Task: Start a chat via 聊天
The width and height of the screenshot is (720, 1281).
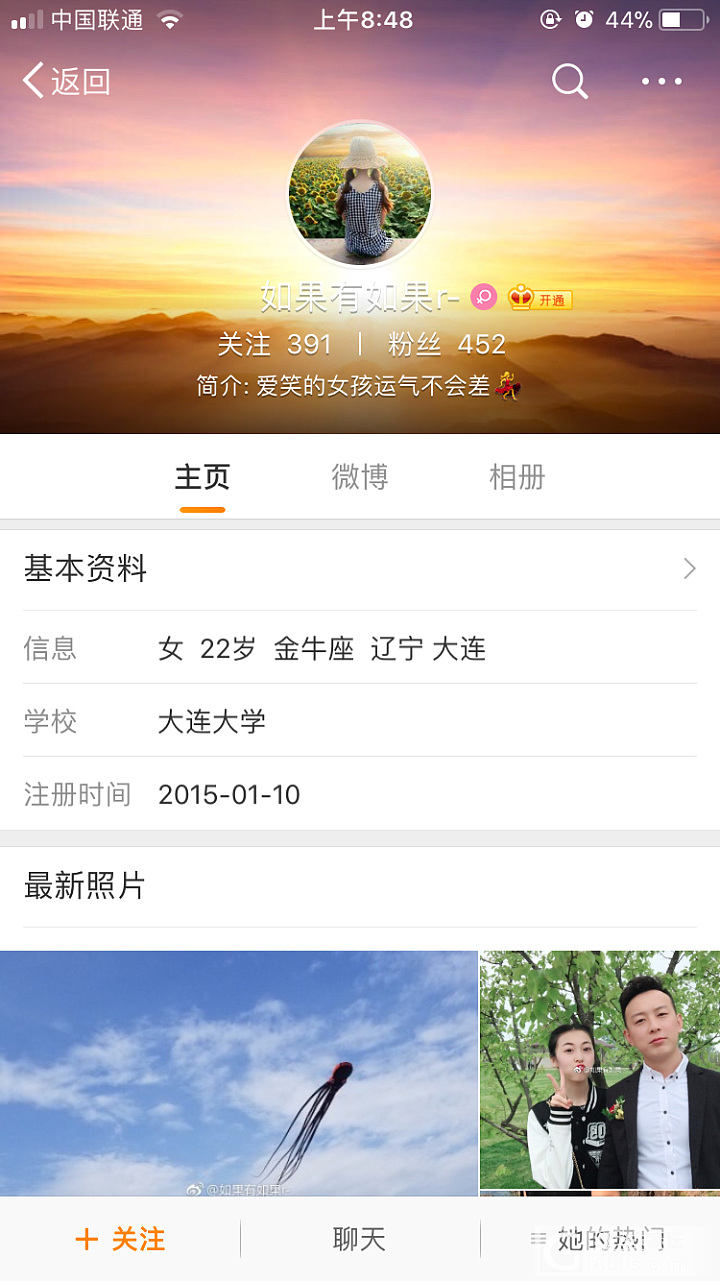Action: click(x=359, y=1240)
